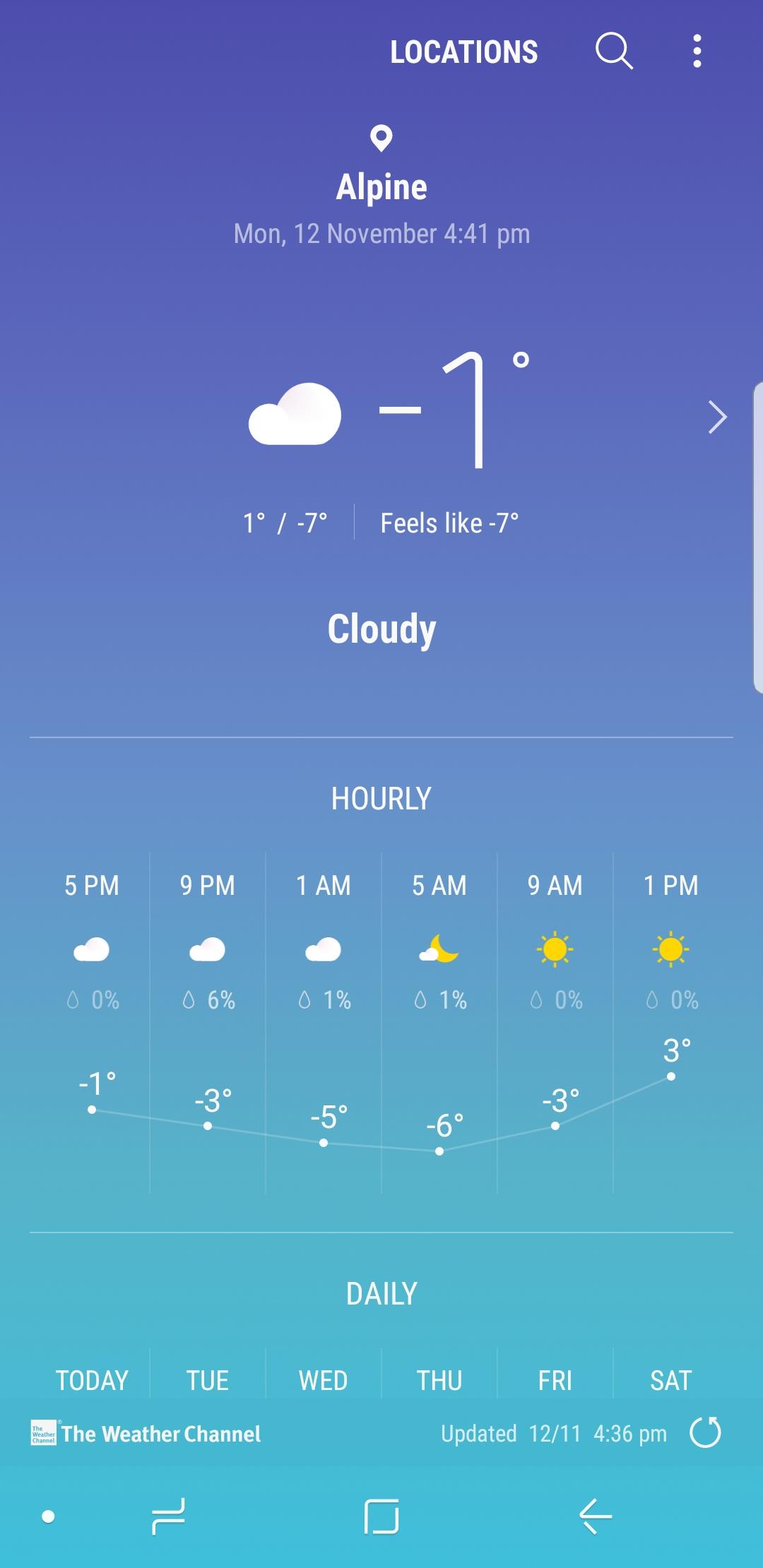Viewport: 763px width, 1568px height.
Task: Open the more options menu
Action: tap(697, 52)
